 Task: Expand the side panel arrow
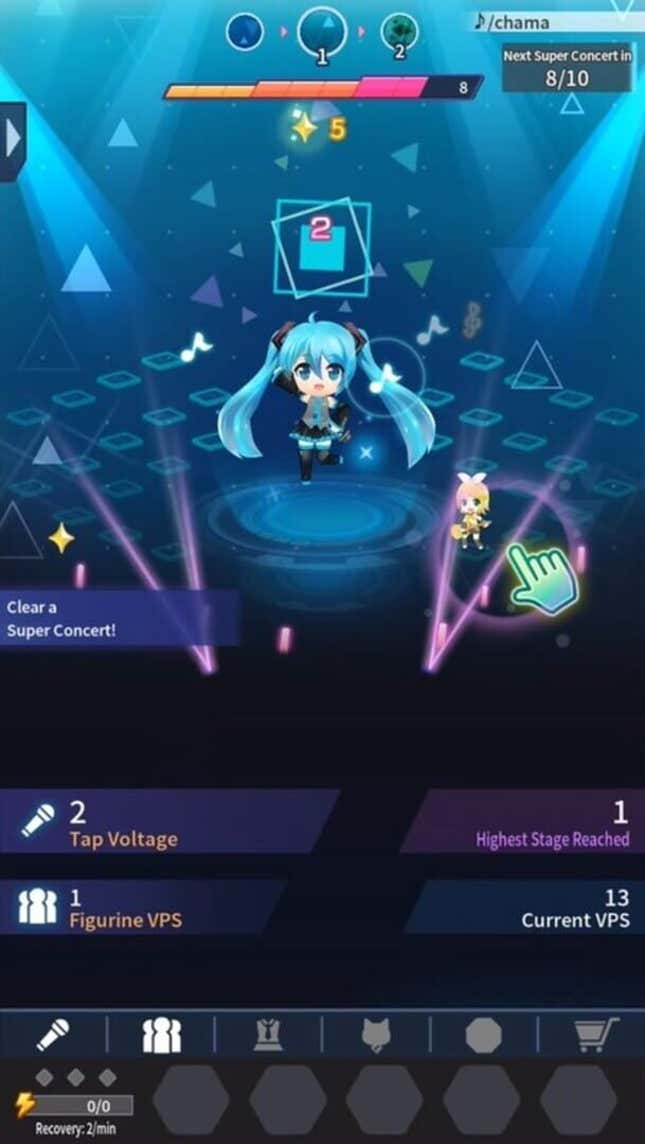coord(13,140)
